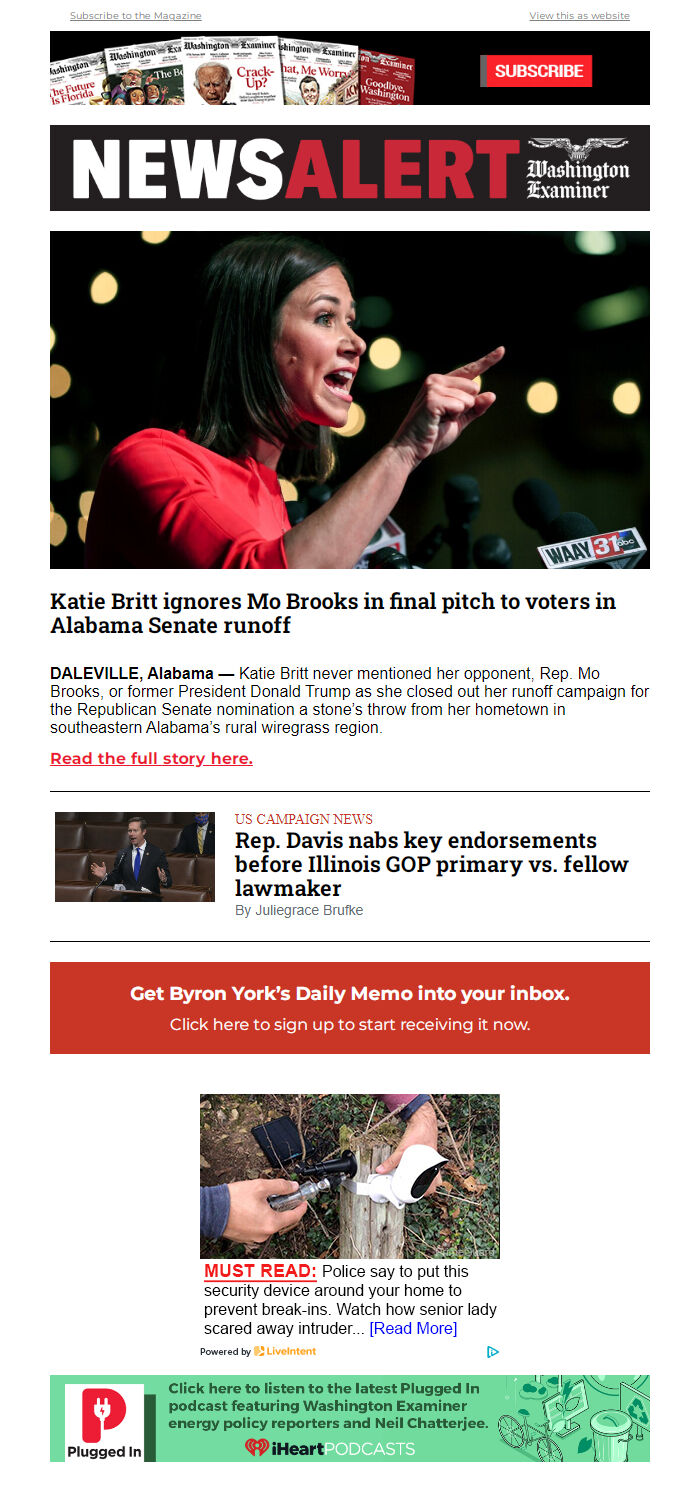
Task: Open View this as website link
Action: pyautogui.click(x=579, y=16)
